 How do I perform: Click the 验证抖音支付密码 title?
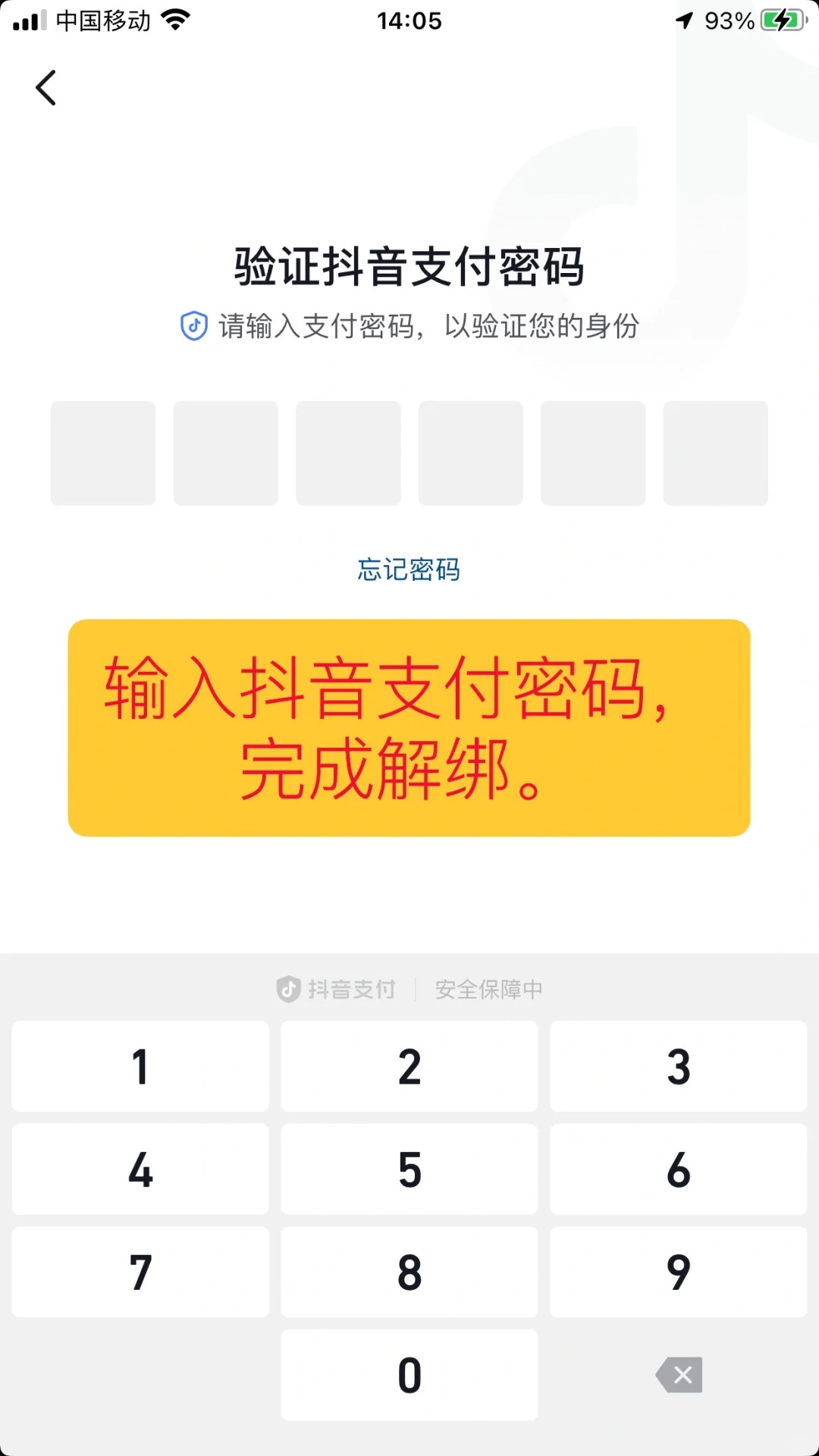409,267
